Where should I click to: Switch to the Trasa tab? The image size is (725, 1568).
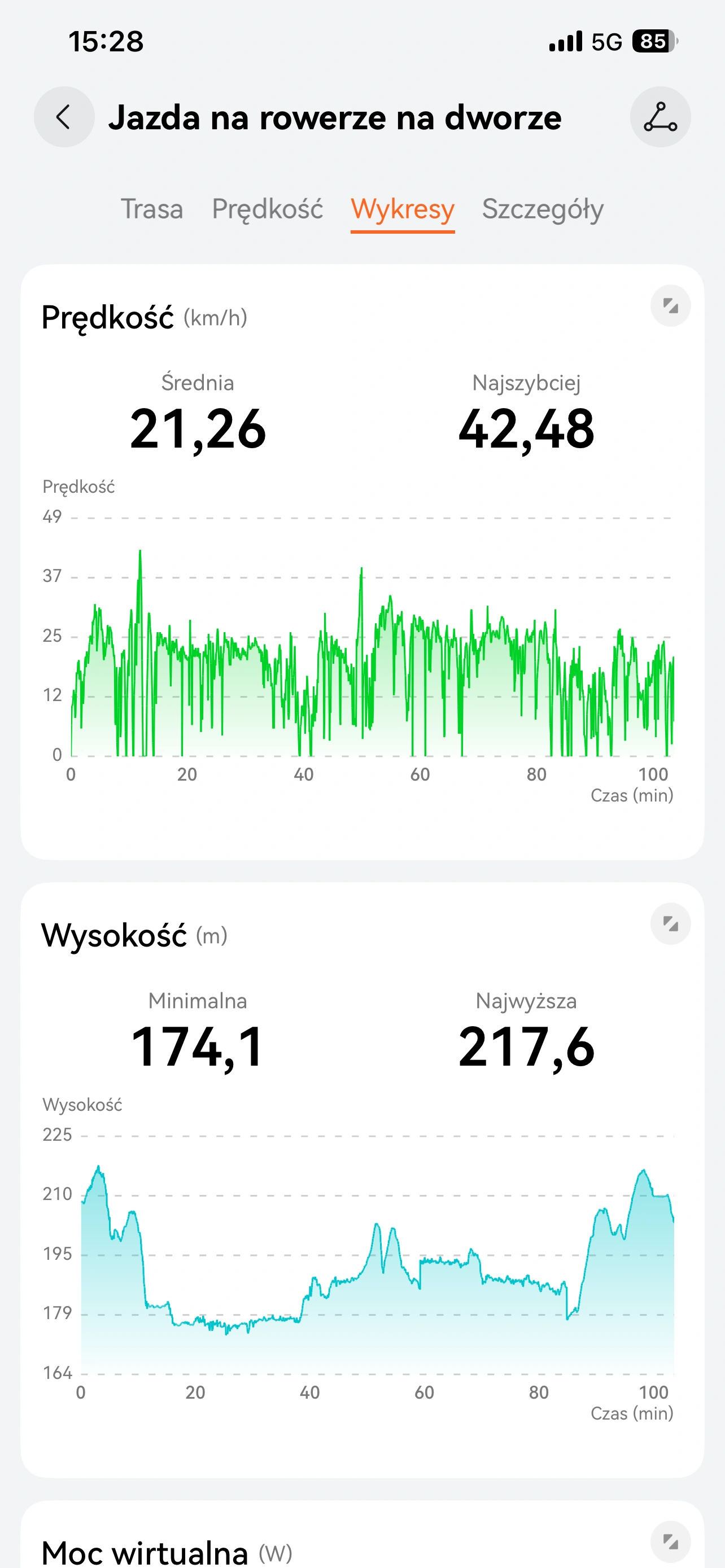click(151, 209)
